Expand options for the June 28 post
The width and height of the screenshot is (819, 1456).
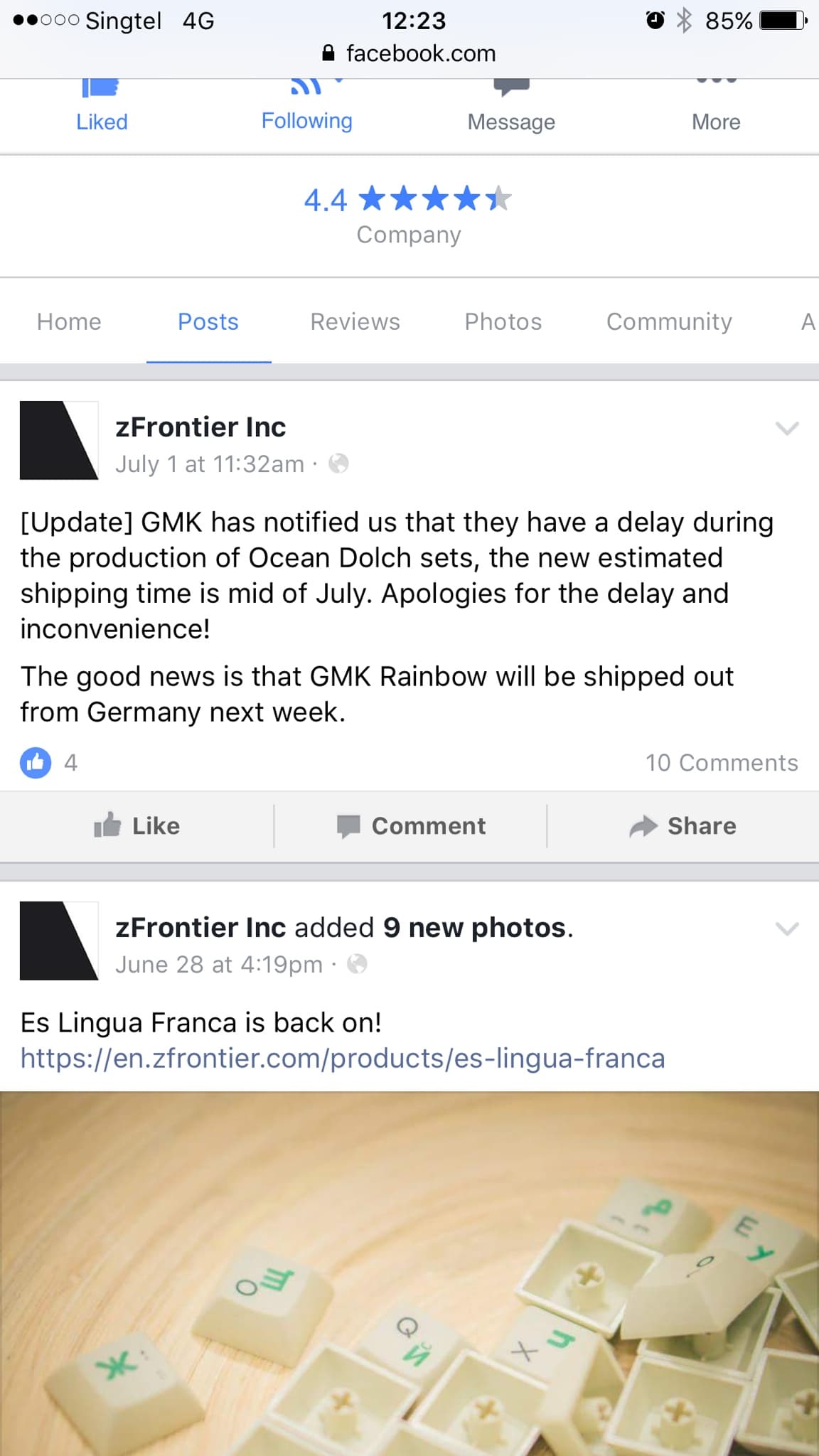point(786,928)
